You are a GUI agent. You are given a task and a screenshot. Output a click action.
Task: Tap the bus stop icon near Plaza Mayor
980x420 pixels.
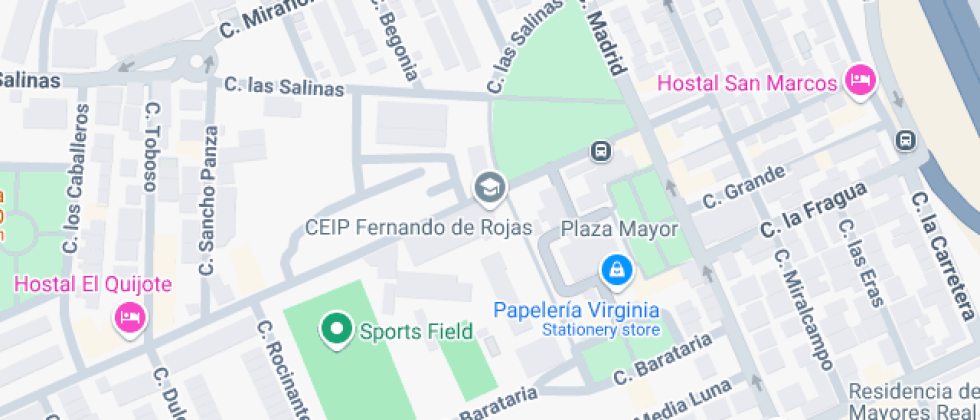(600, 151)
